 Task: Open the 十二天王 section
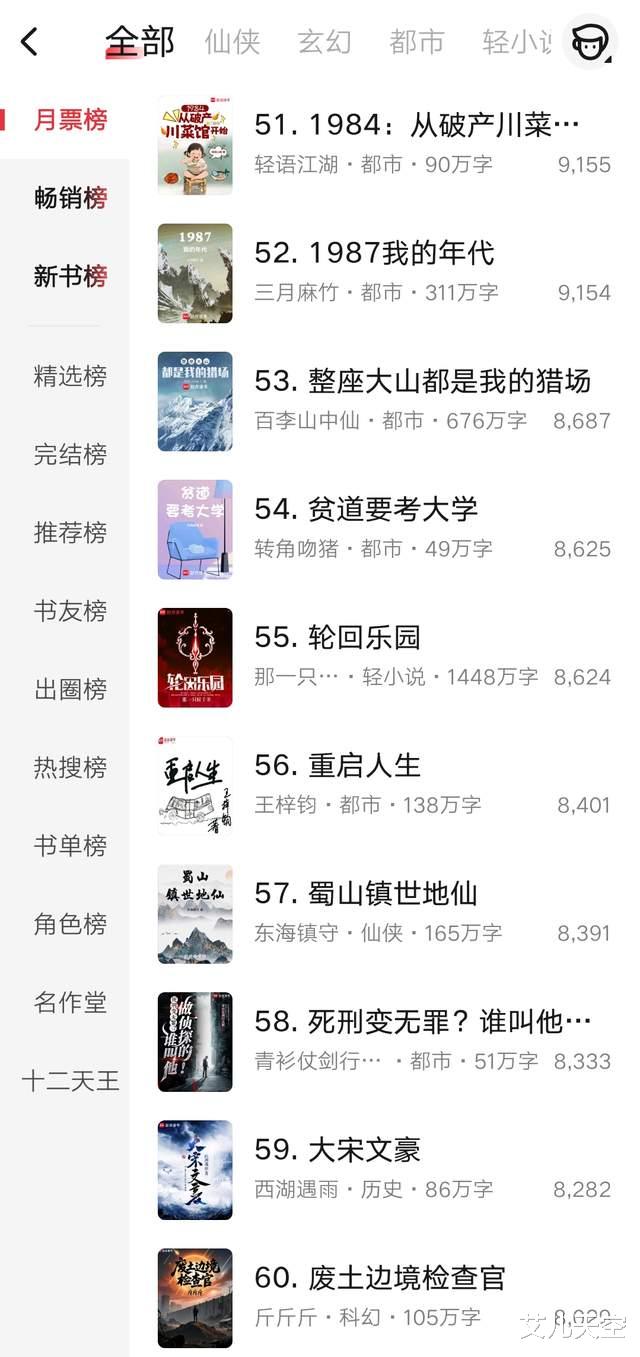click(70, 1080)
